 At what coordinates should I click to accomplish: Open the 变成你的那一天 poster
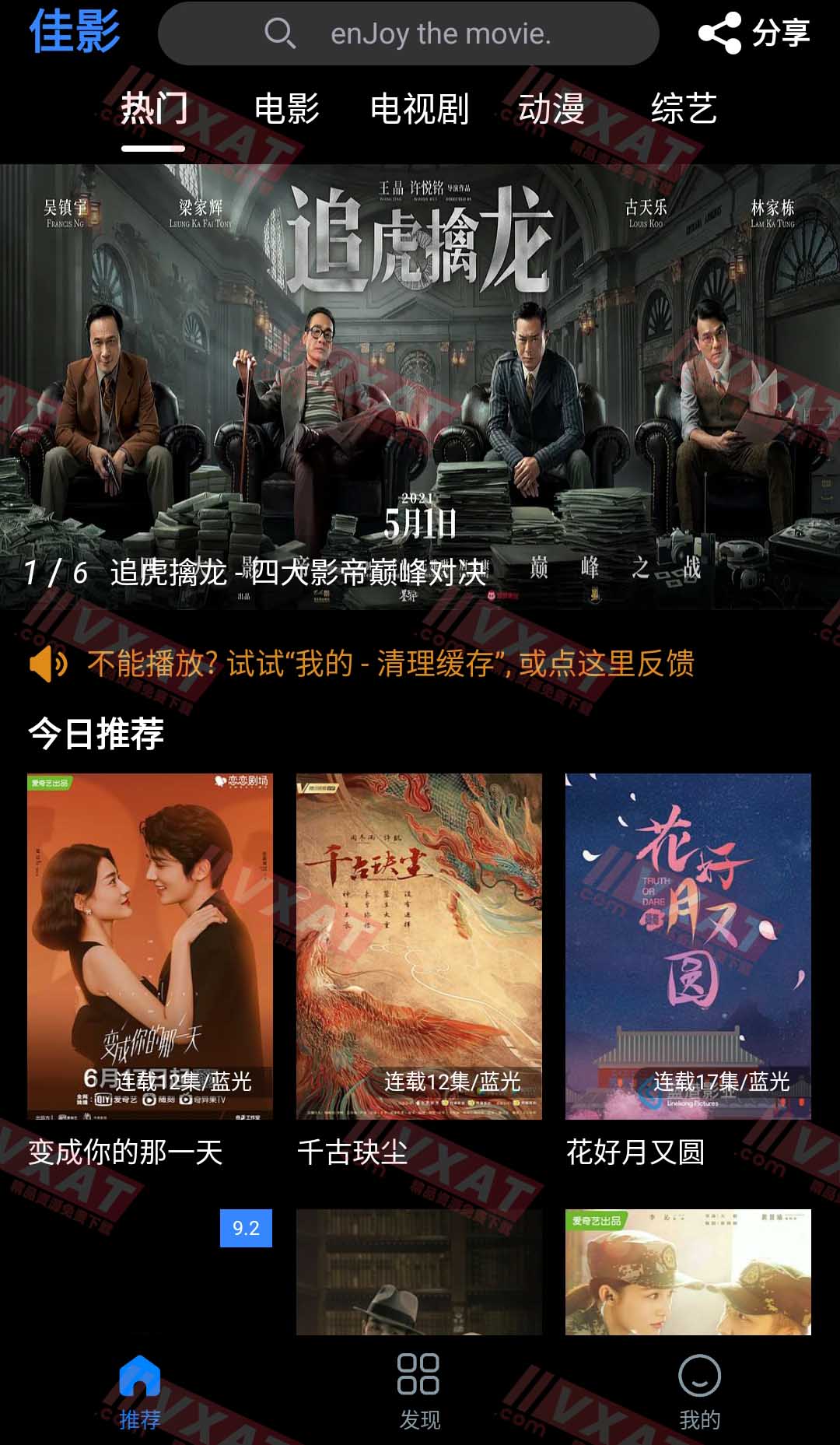[150, 945]
